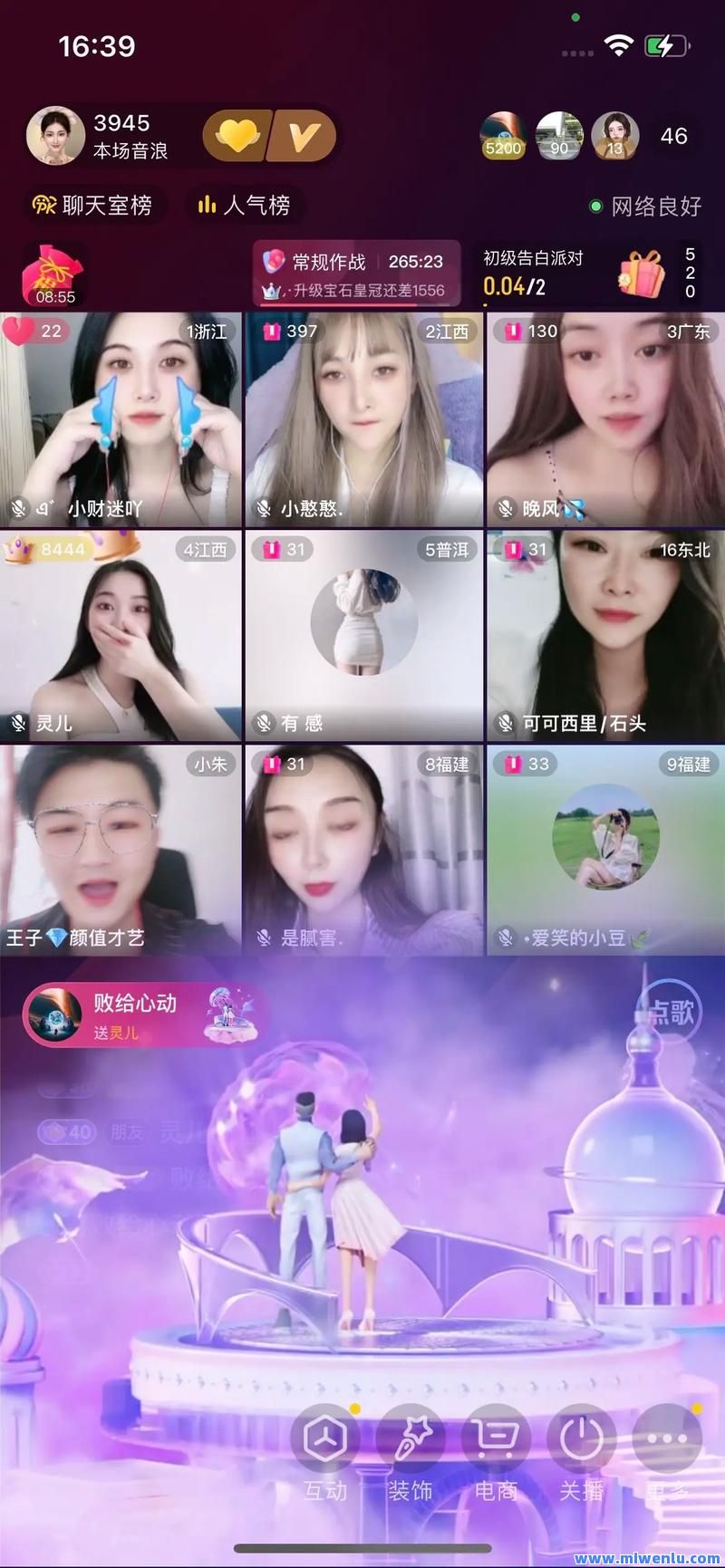Open the 常规作战 battle banner
Screen dimensions: 725x1568
tap(356, 274)
